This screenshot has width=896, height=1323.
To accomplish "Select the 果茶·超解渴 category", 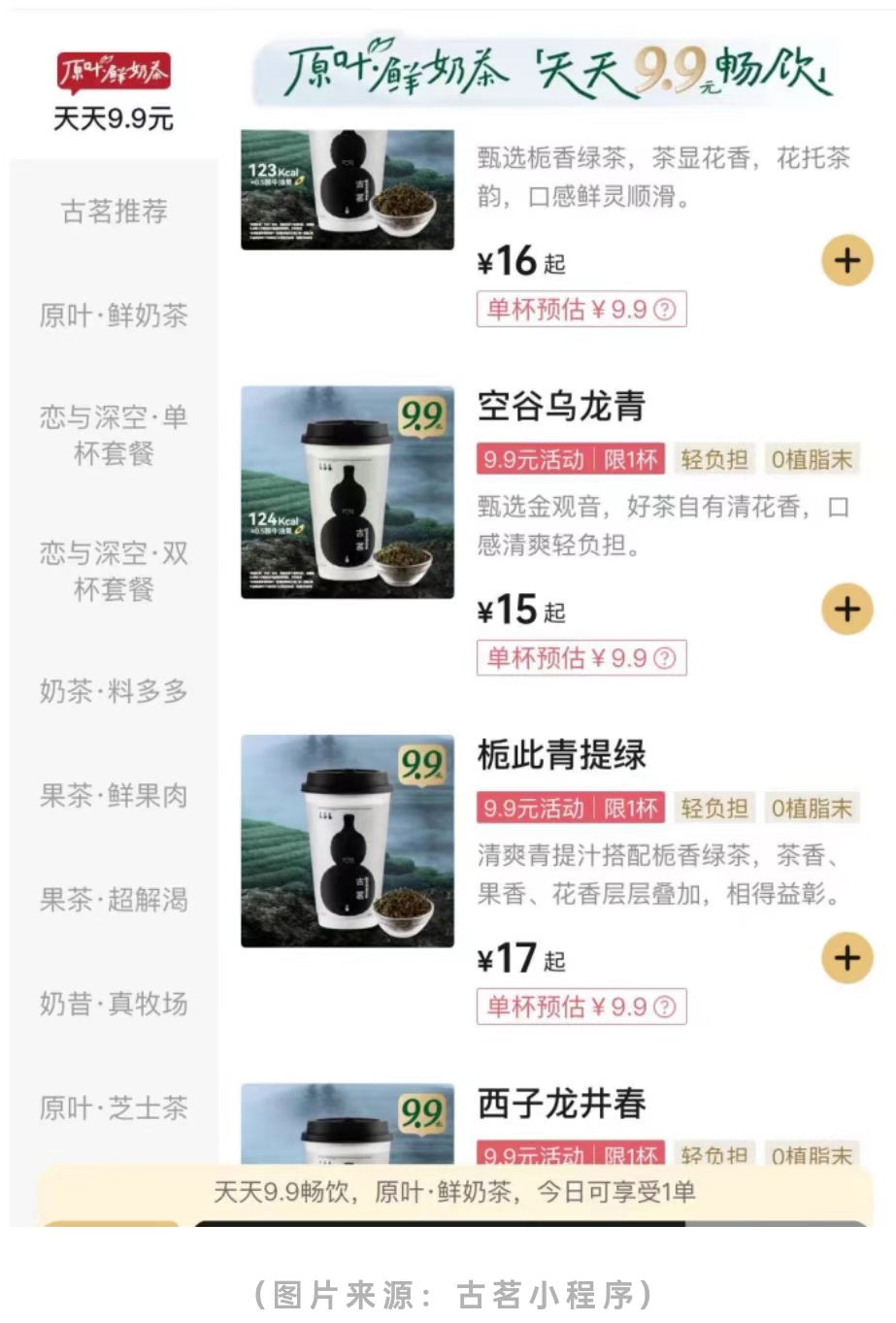I will (114, 900).
